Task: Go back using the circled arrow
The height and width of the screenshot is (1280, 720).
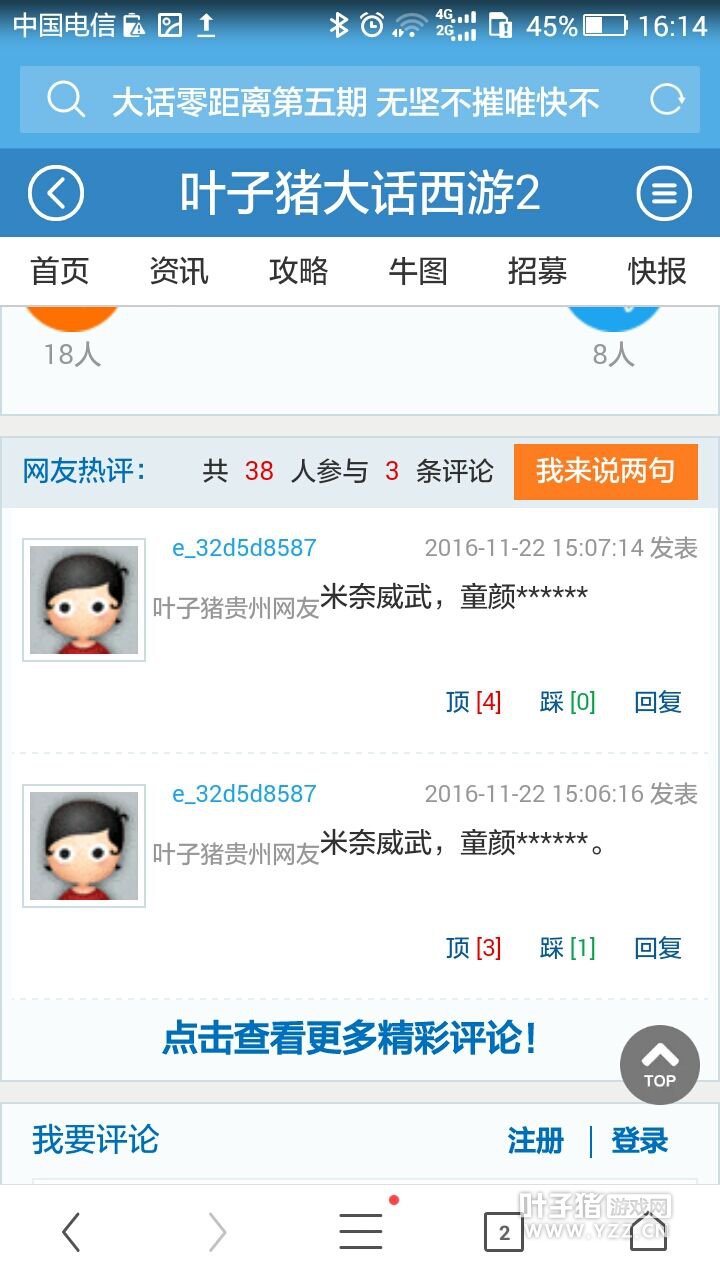Action: [x=56, y=193]
